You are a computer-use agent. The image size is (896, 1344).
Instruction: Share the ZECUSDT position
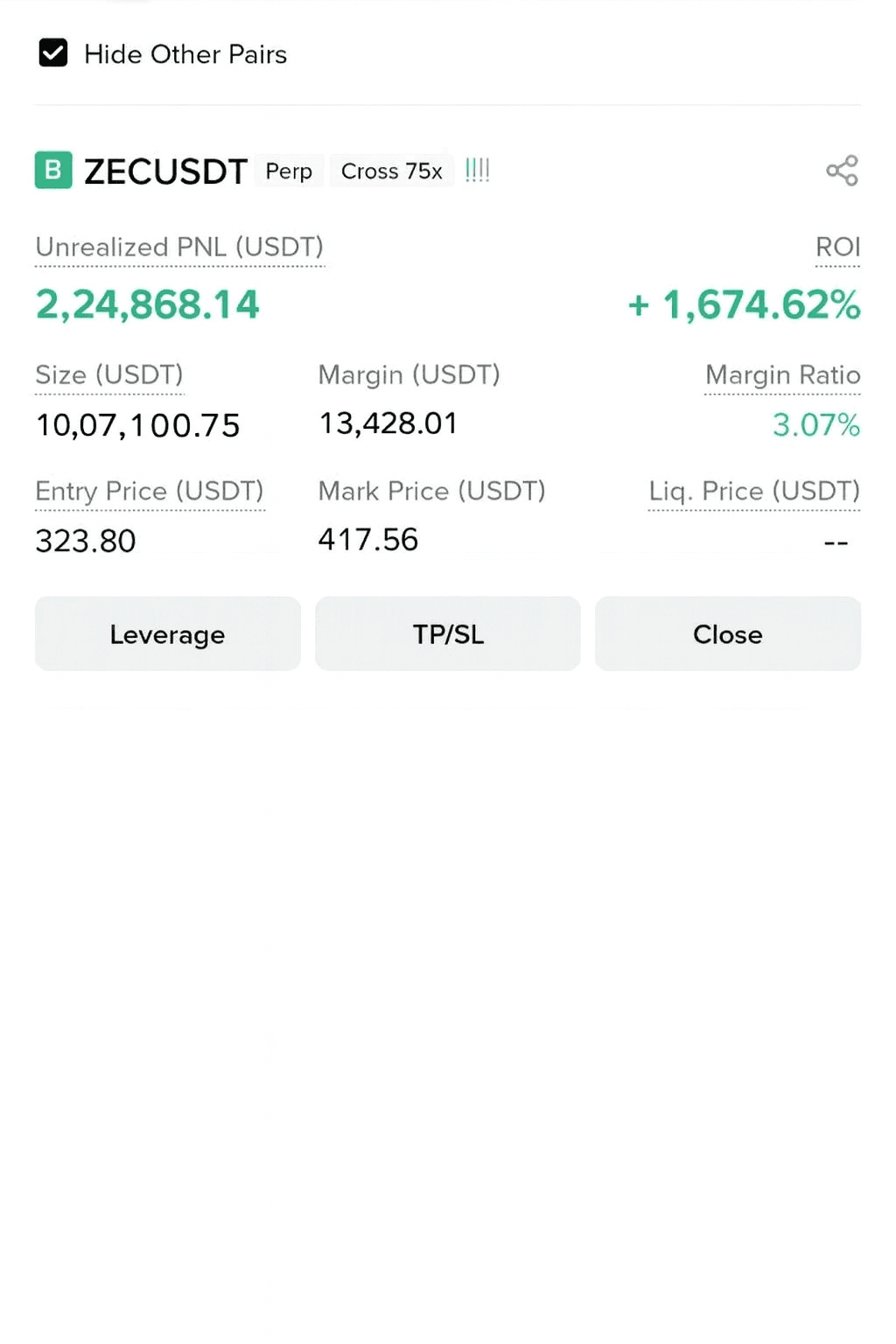click(842, 171)
